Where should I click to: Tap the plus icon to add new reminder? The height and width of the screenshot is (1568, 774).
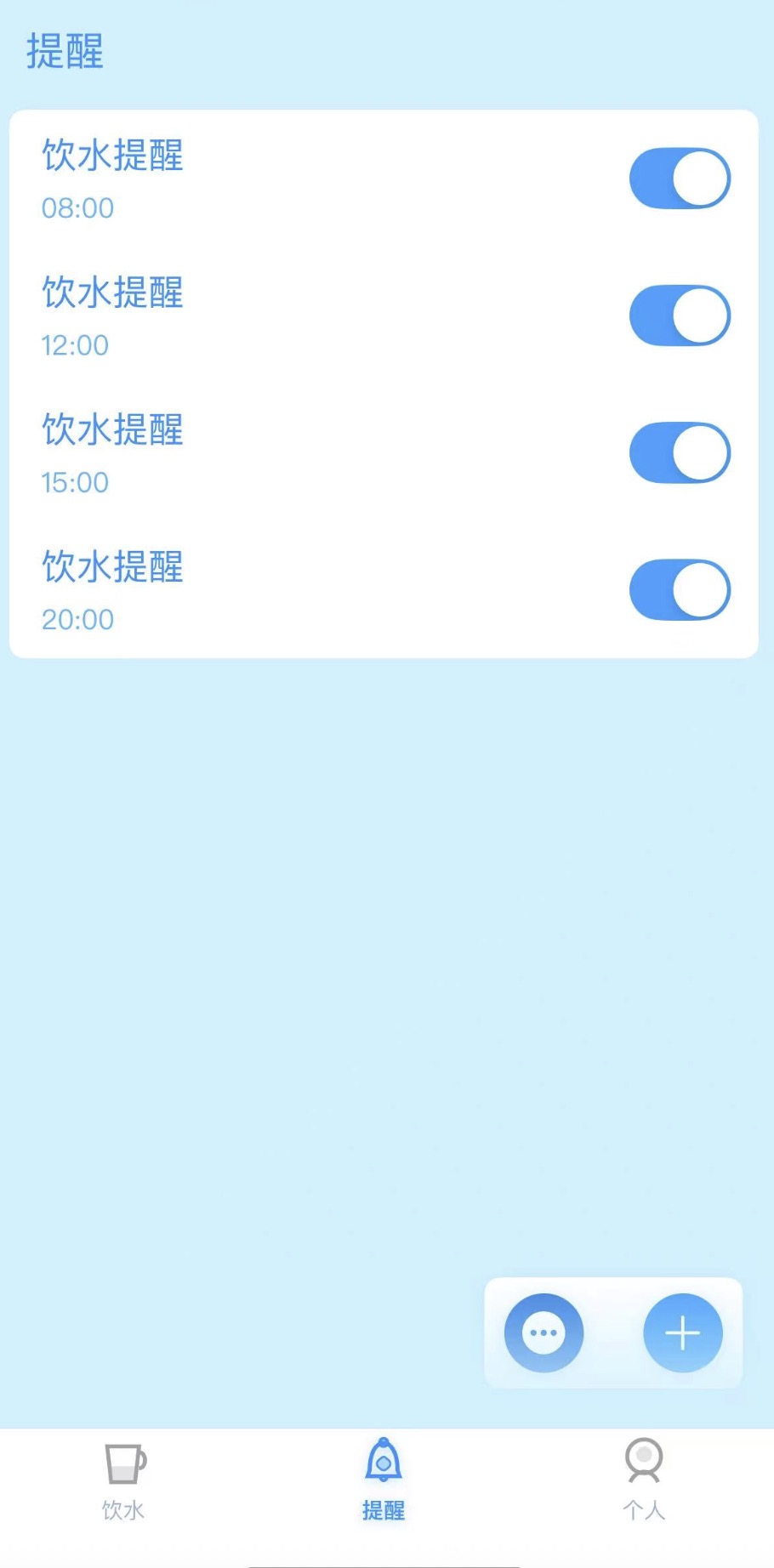pyautogui.click(x=682, y=1332)
